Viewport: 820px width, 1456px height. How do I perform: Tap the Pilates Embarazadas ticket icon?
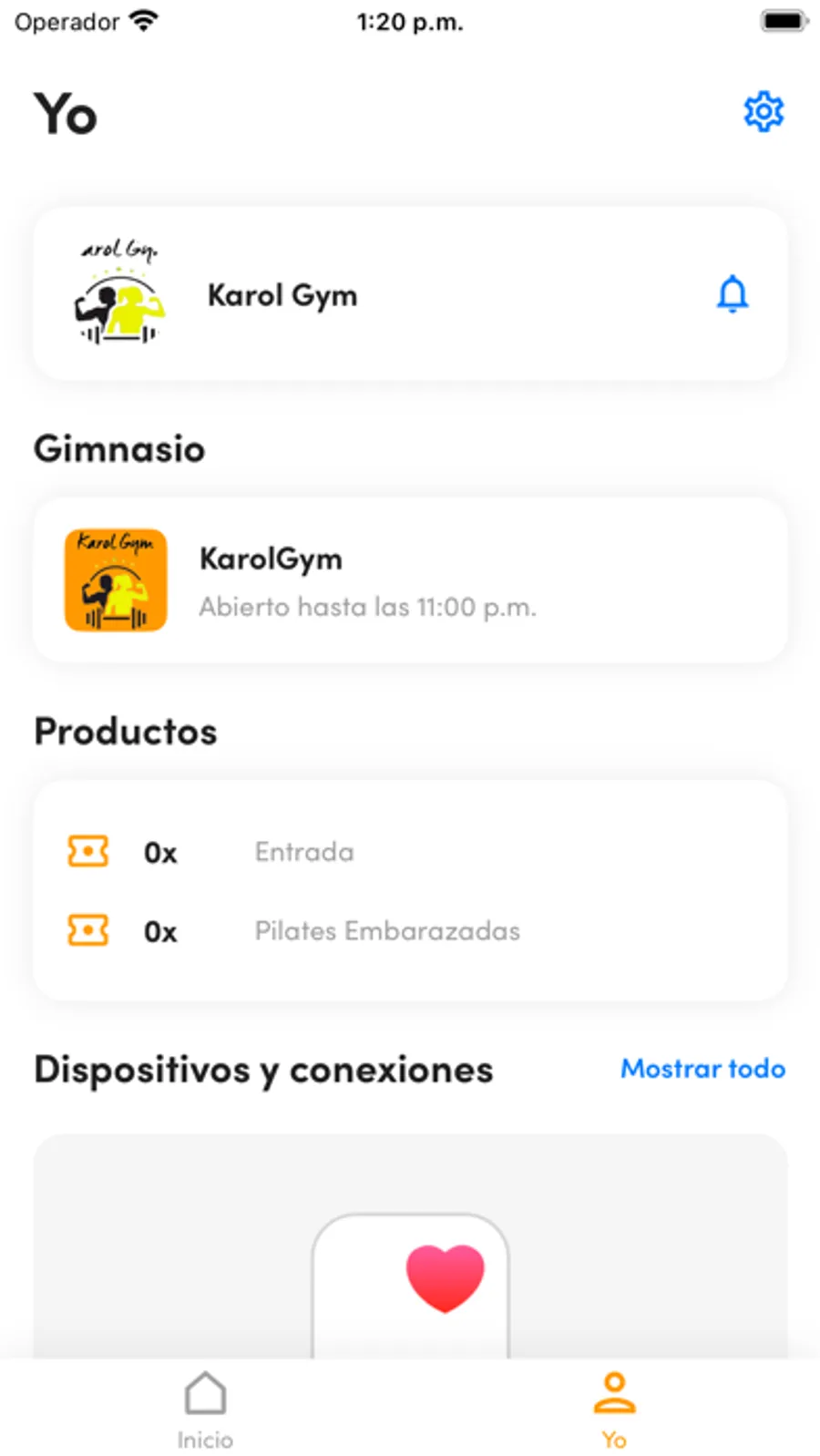click(88, 931)
